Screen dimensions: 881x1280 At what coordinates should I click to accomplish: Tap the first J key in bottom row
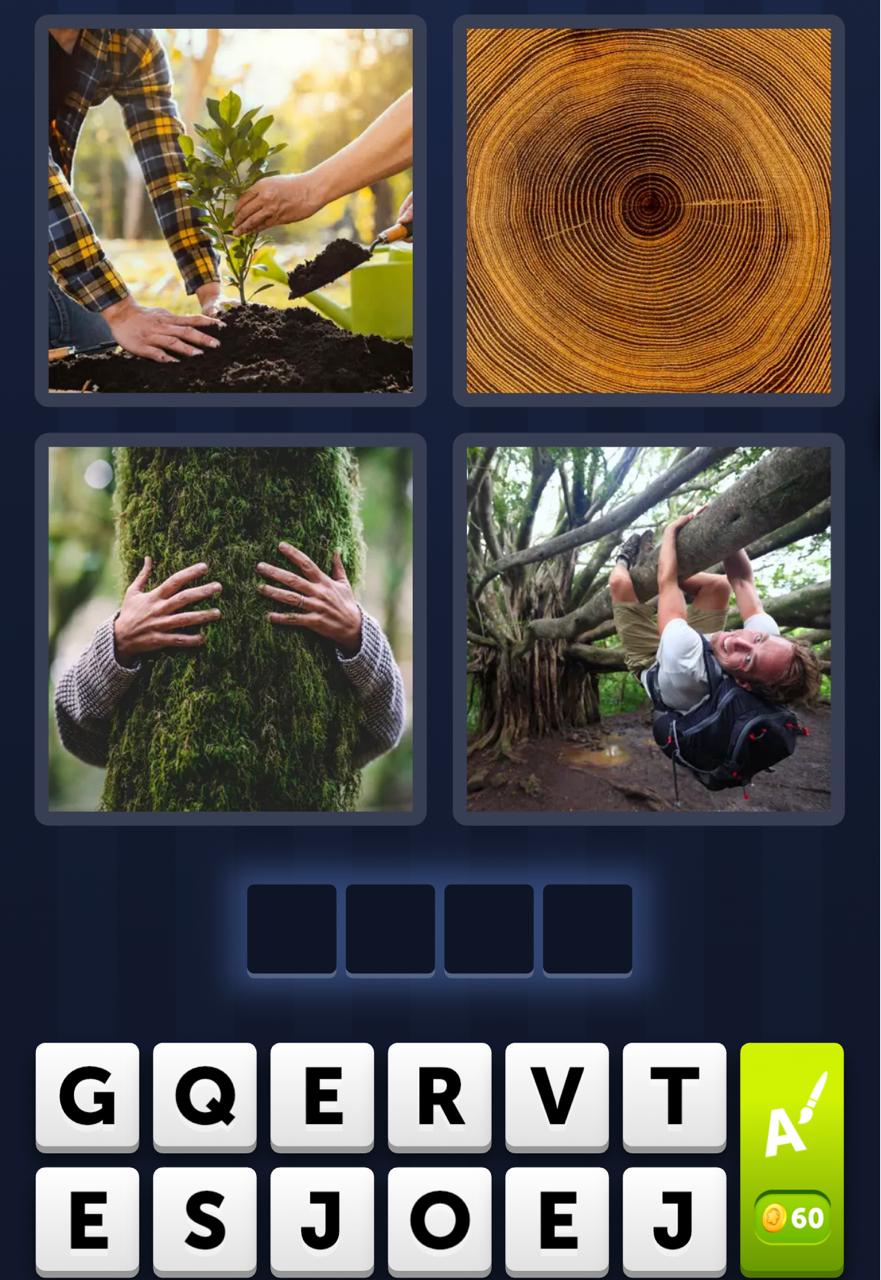point(321,1220)
